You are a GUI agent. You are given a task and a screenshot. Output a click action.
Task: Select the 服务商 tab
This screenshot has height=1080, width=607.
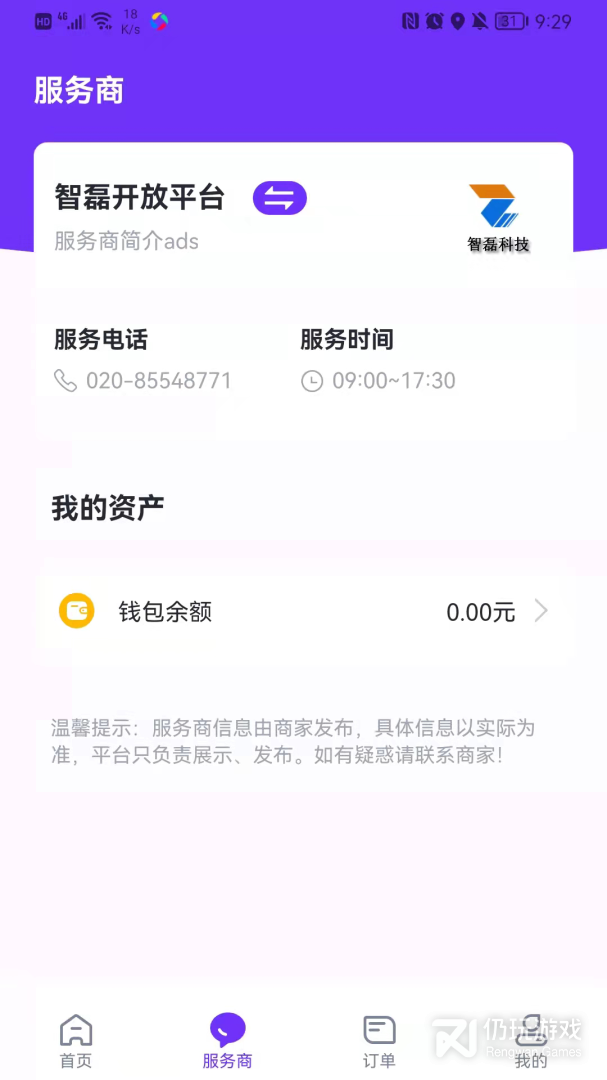(x=227, y=1040)
